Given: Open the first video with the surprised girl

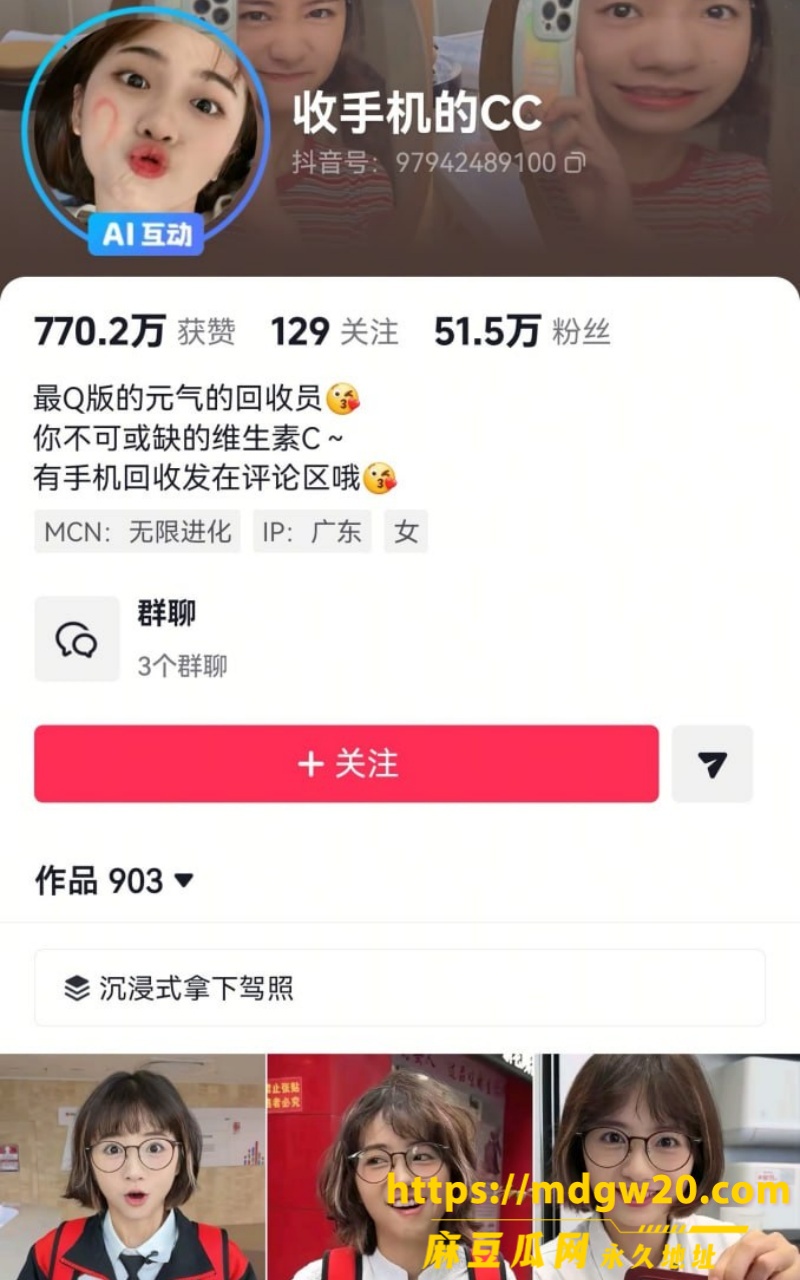Looking at the screenshot, I should 132,1167.
